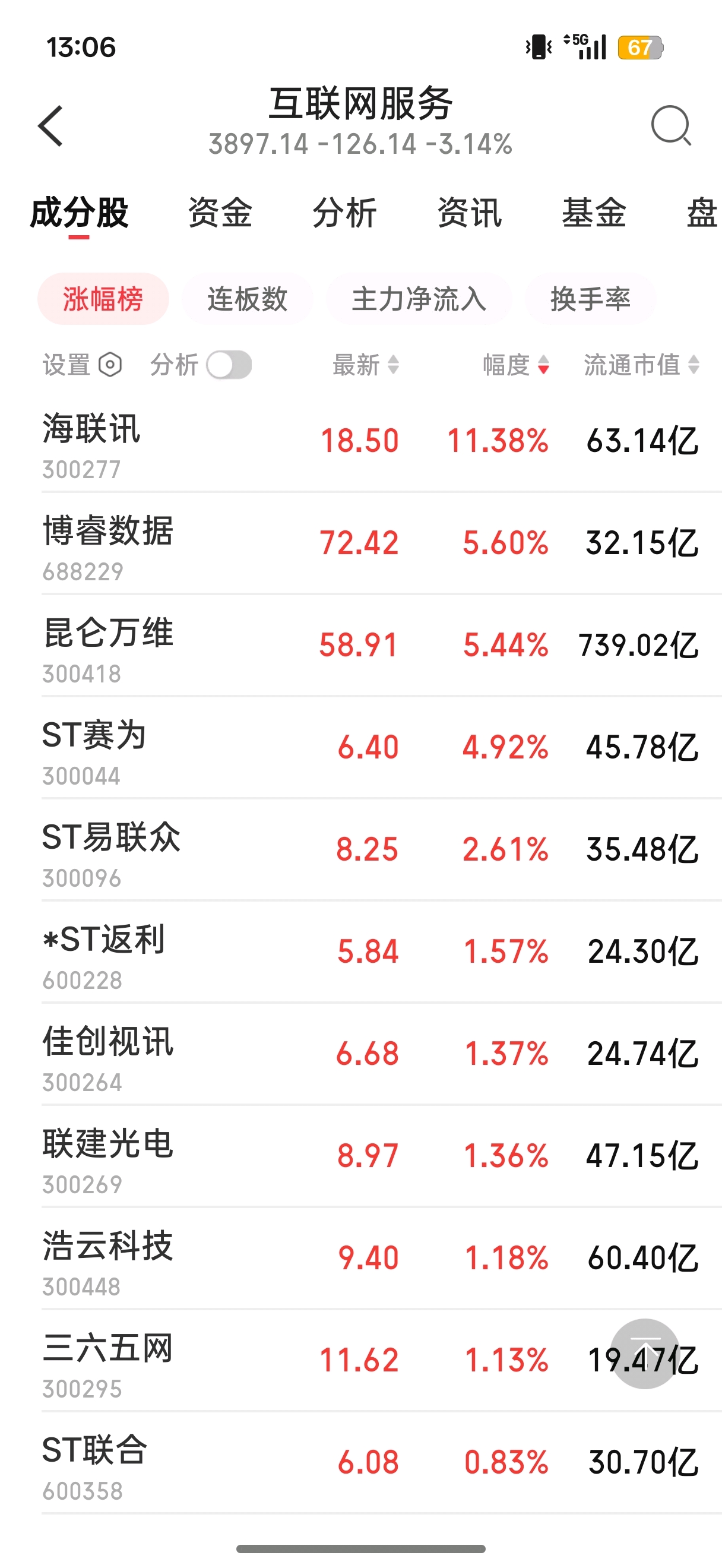Select the 换手率 chip
This screenshot has width=722, height=1568.
point(591,299)
